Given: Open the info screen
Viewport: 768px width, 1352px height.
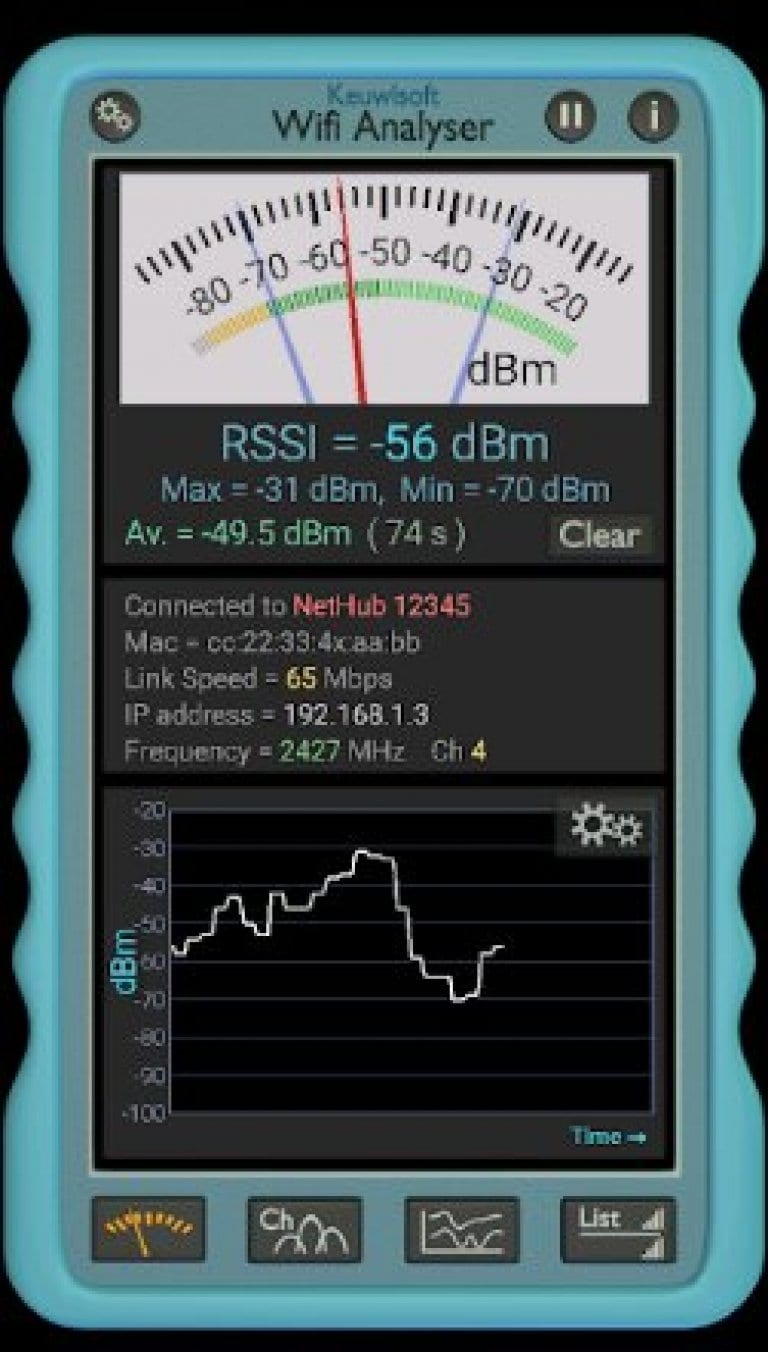Looking at the screenshot, I should tap(655, 117).
